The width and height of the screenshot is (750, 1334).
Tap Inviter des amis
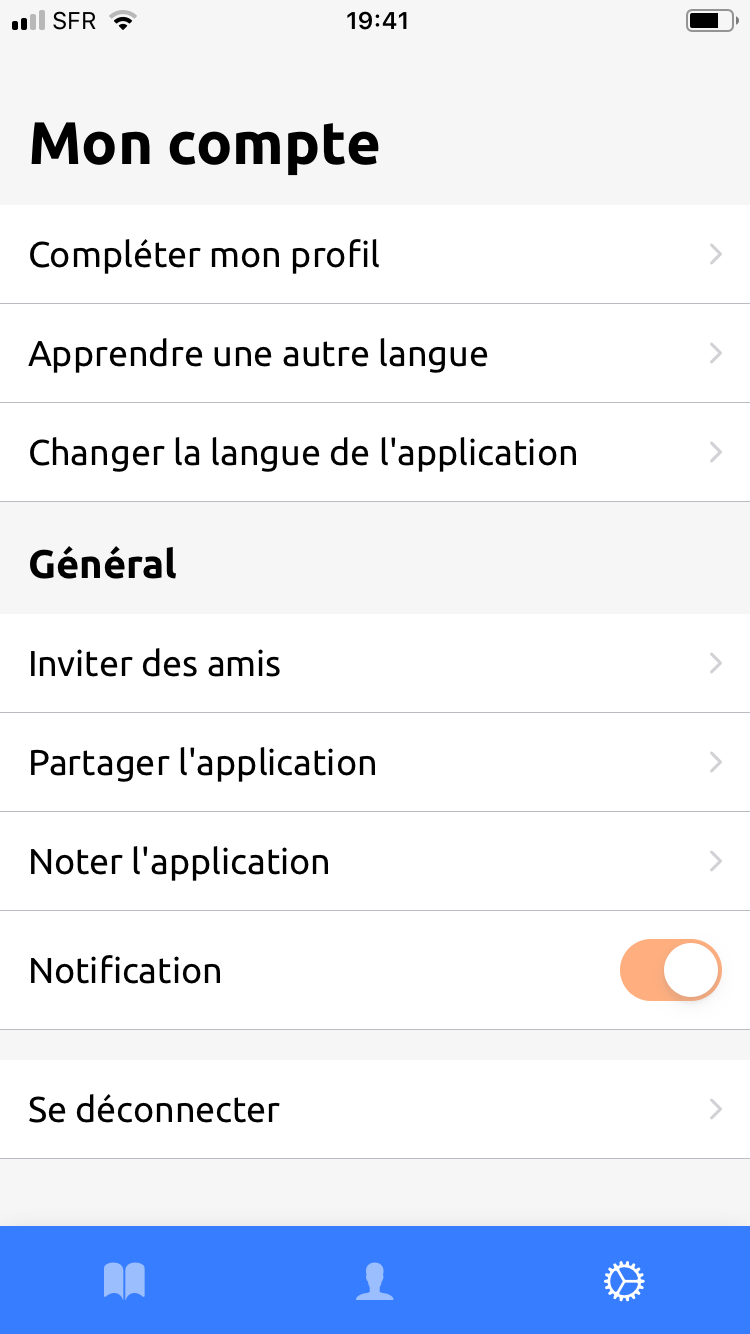tap(375, 664)
